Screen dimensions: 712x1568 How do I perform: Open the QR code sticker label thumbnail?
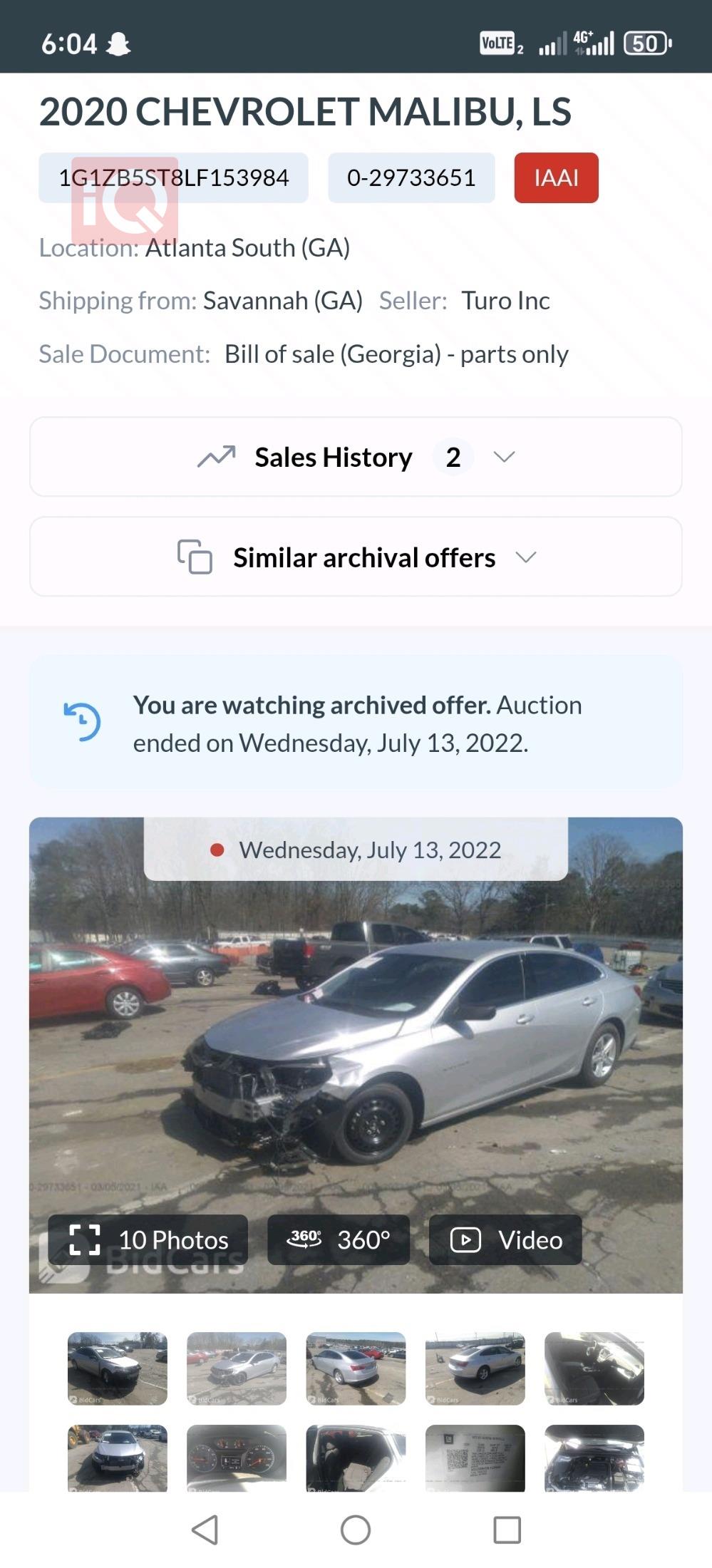tap(475, 1457)
